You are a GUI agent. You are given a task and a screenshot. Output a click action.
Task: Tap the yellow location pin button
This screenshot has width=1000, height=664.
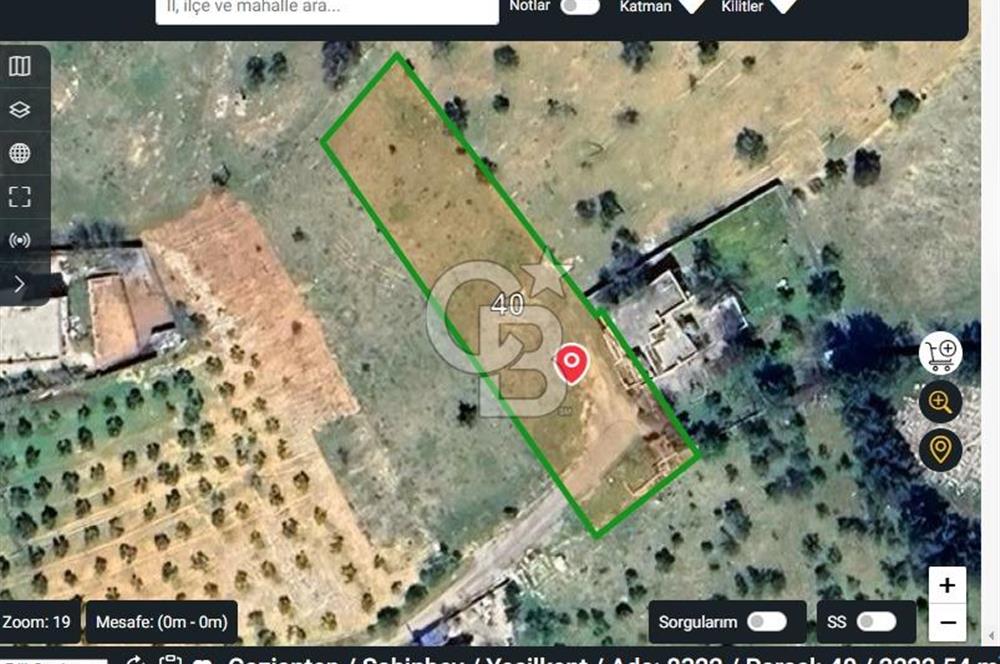941,449
